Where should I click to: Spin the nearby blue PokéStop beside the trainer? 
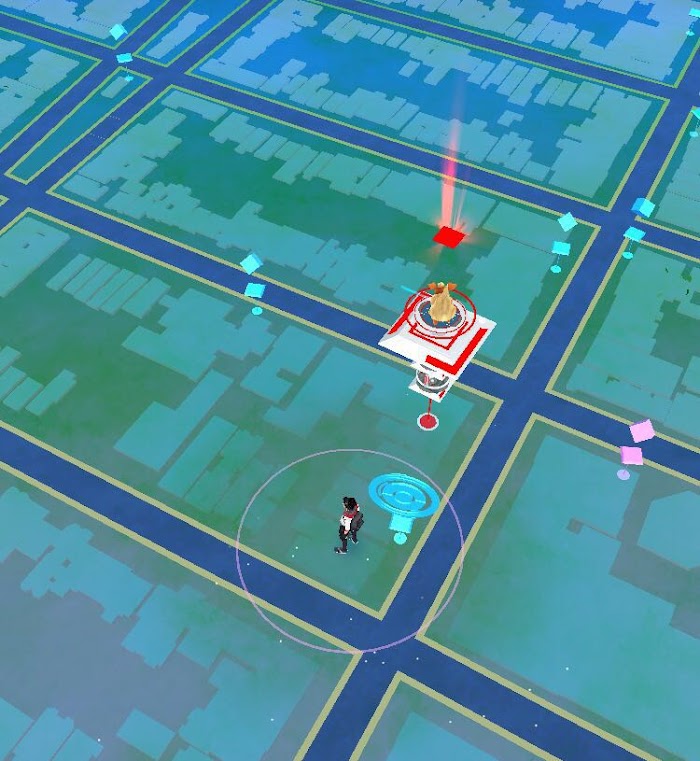402,496
